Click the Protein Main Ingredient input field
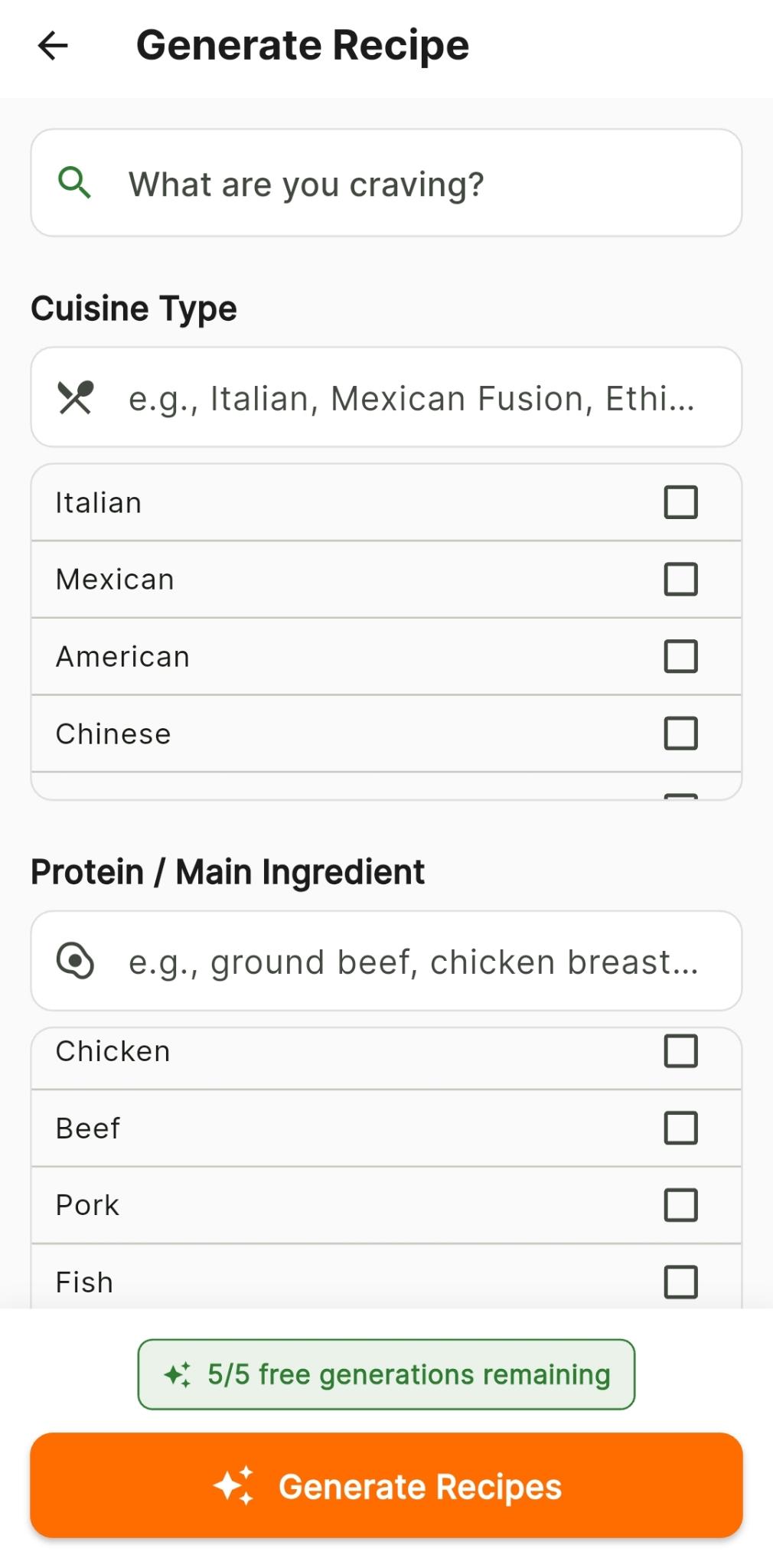The width and height of the screenshot is (773, 1568). pyautogui.click(x=386, y=961)
